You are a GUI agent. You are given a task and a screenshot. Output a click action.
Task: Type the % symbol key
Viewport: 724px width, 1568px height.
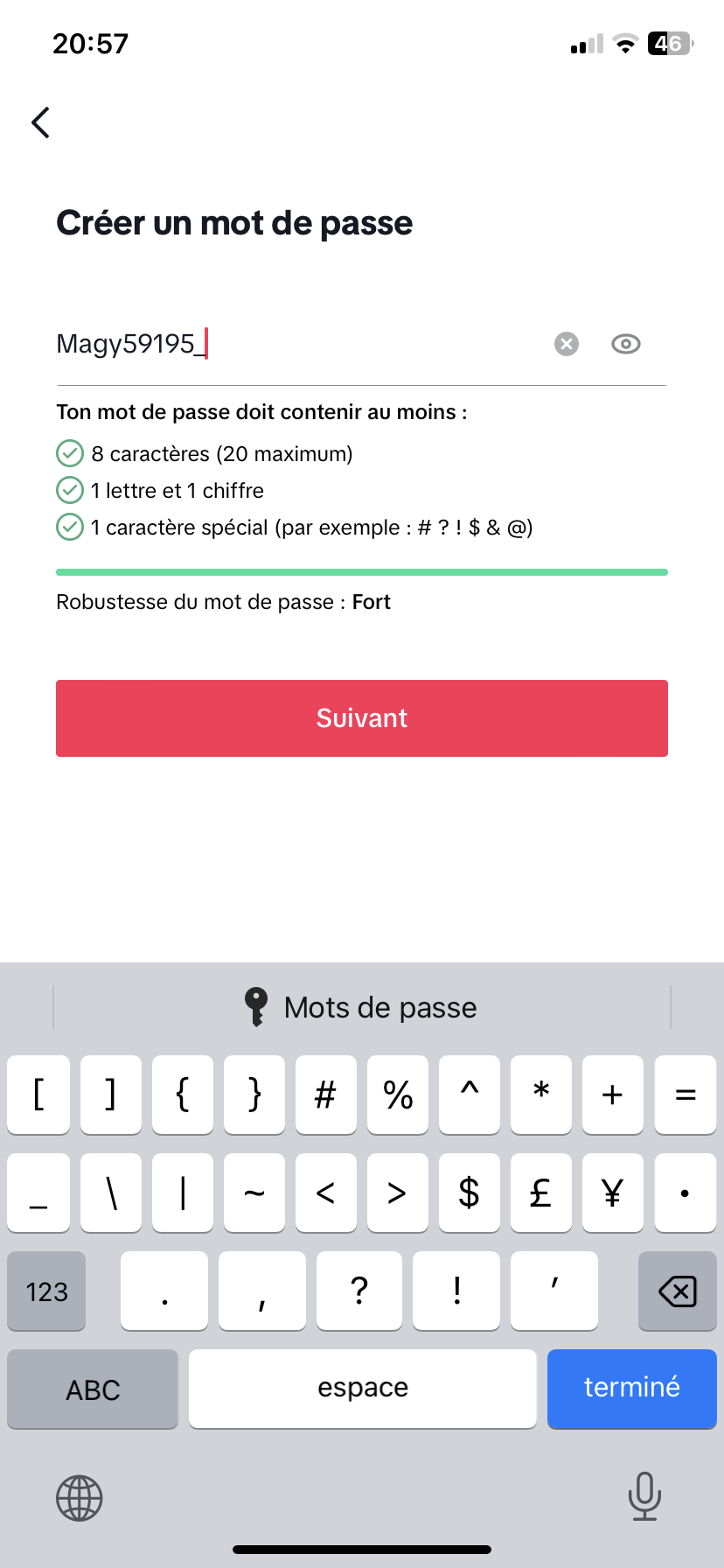tap(398, 1095)
